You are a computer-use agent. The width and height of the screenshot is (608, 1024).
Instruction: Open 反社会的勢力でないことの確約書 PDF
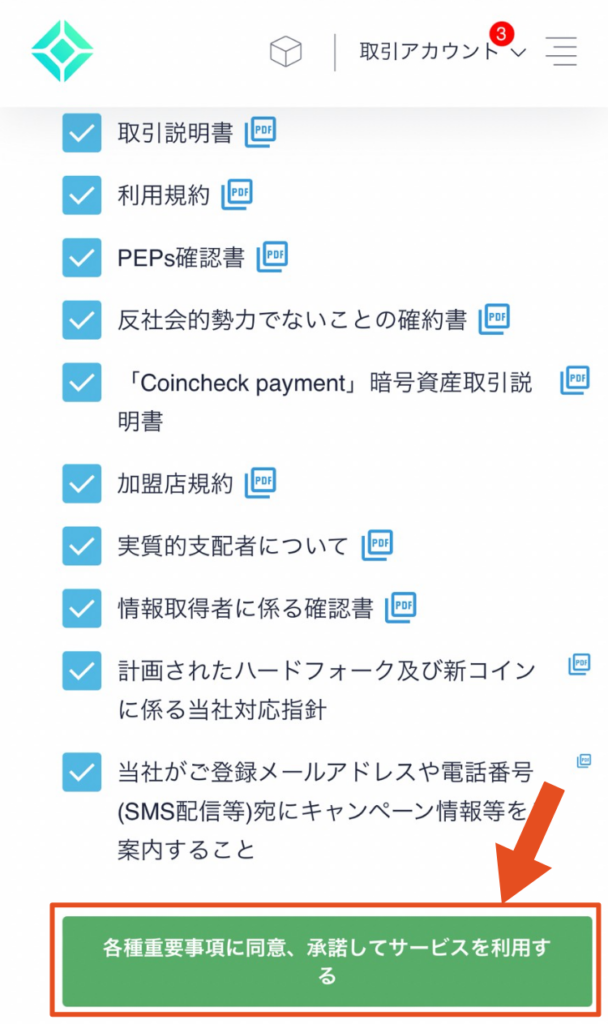pos(494,319)
